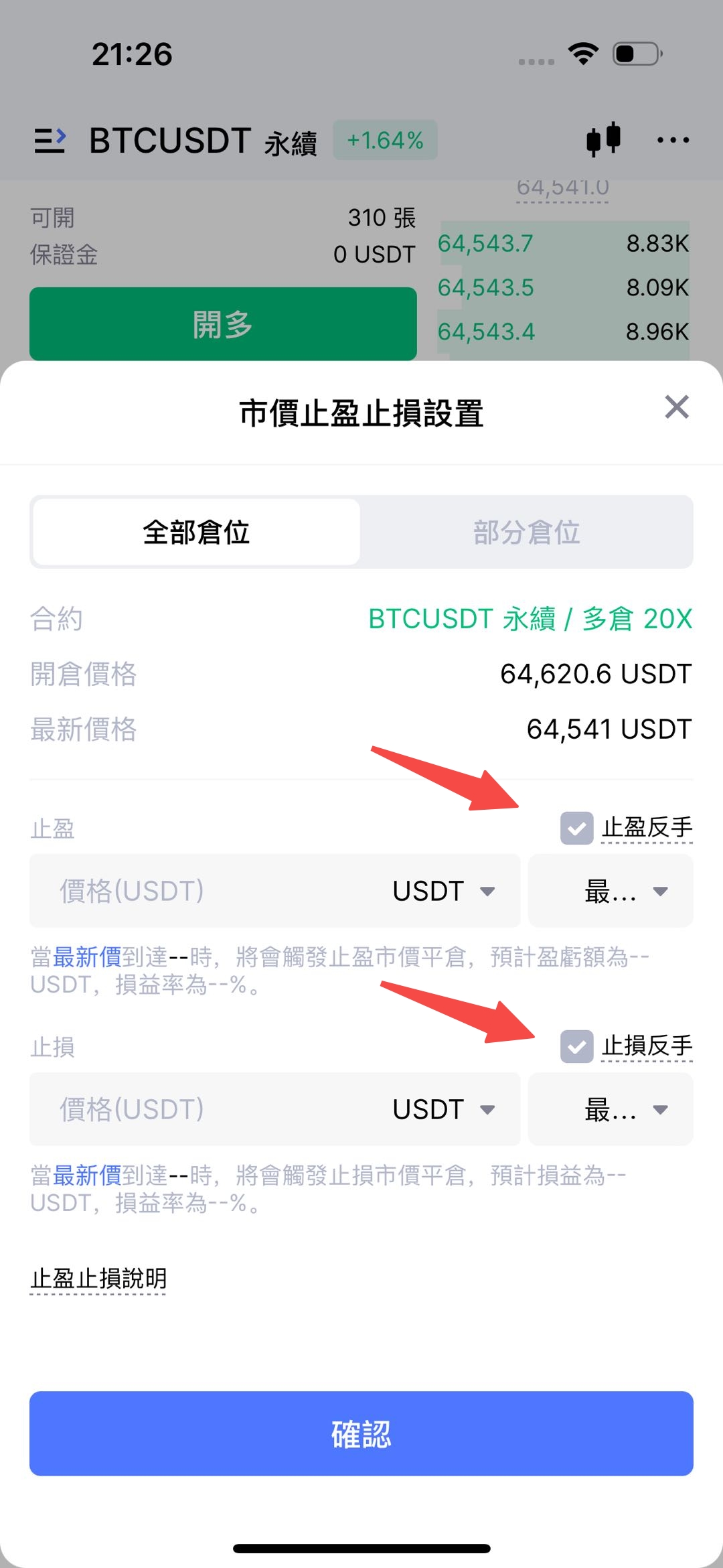The height and width of the screenshot is (1568, 723).
Task: Toggle the 止損反手 checkbox
Action: coord(577,1046)
